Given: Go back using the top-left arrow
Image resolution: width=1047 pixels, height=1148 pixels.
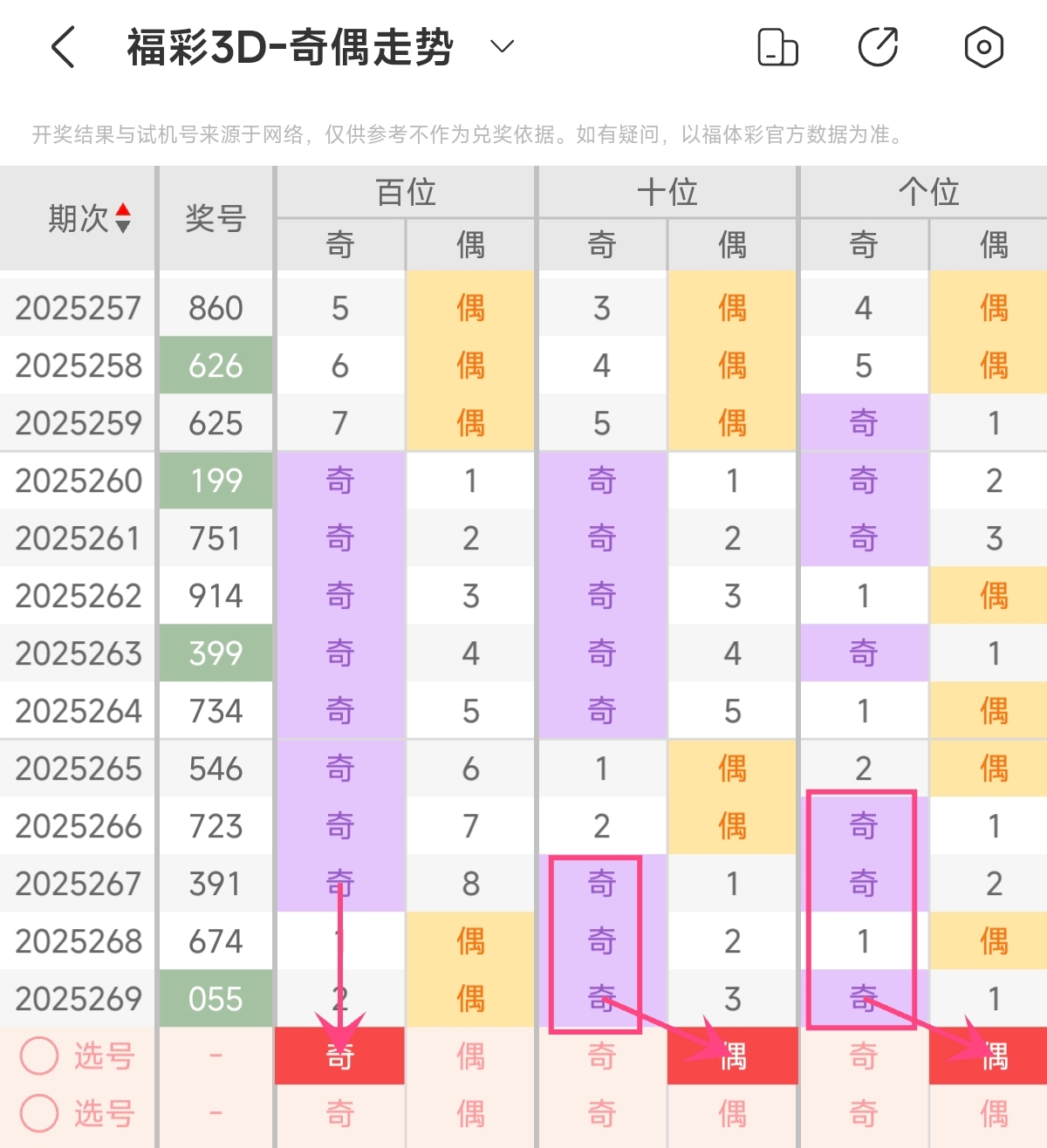Looking at the screenshot, I should 63,47.
